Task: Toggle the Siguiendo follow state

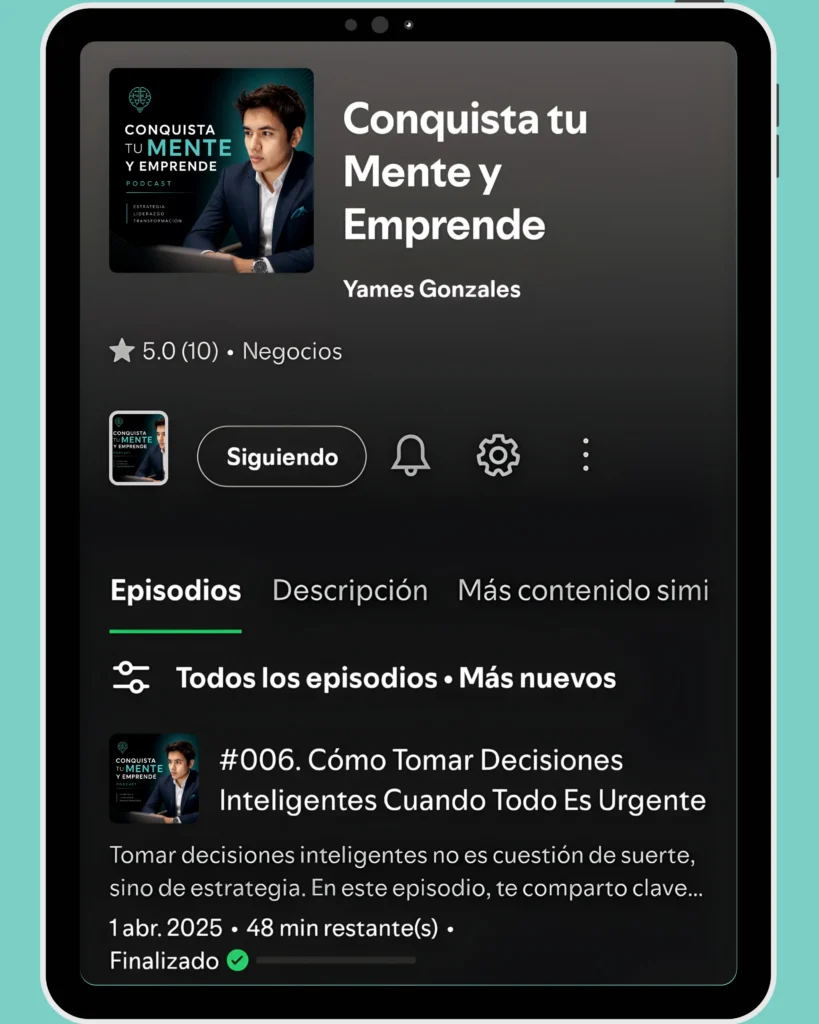Action: point(281,456)
